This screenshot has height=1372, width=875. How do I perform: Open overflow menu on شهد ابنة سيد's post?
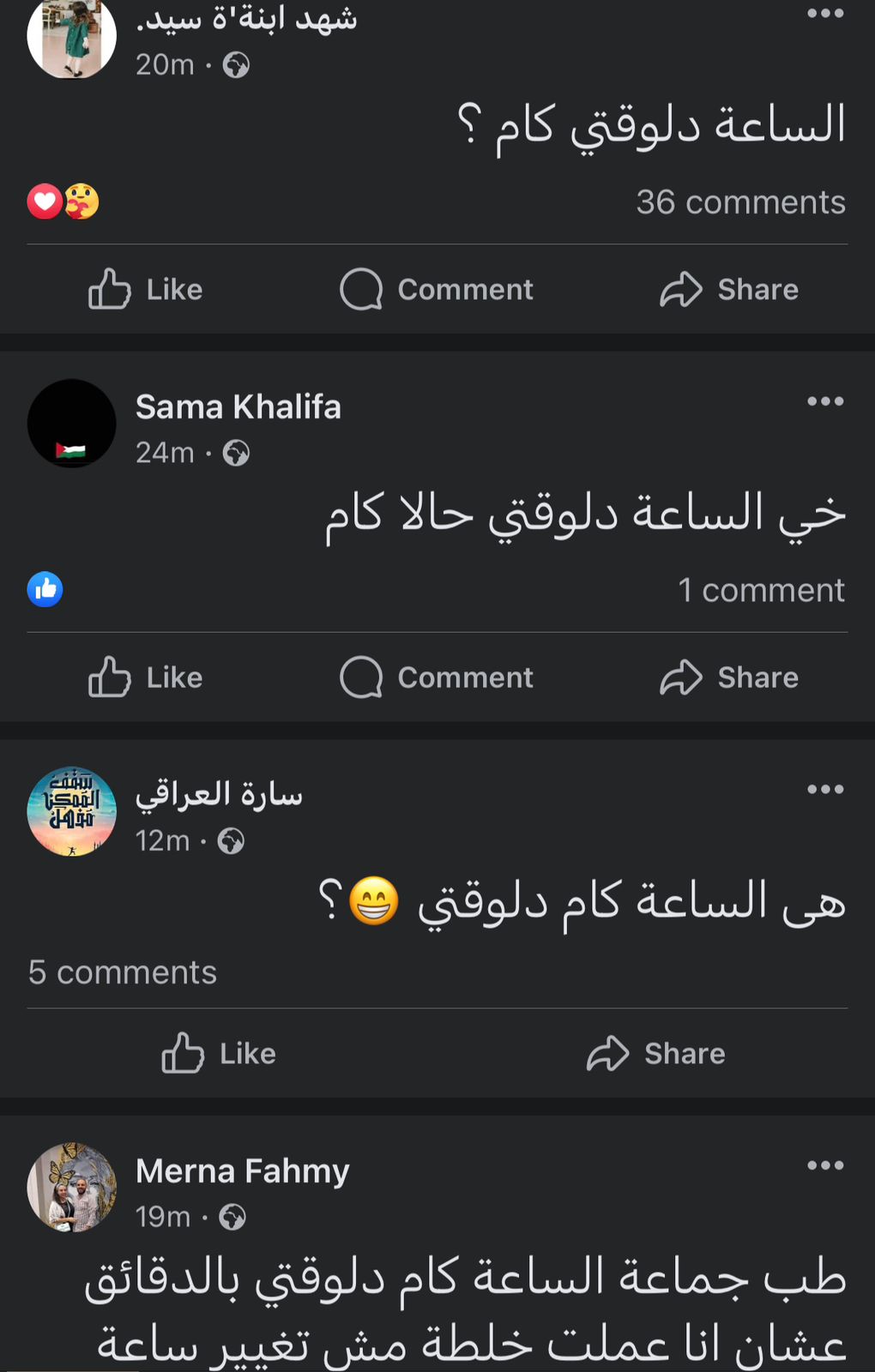pyautogui.click(x=825, y=14)
